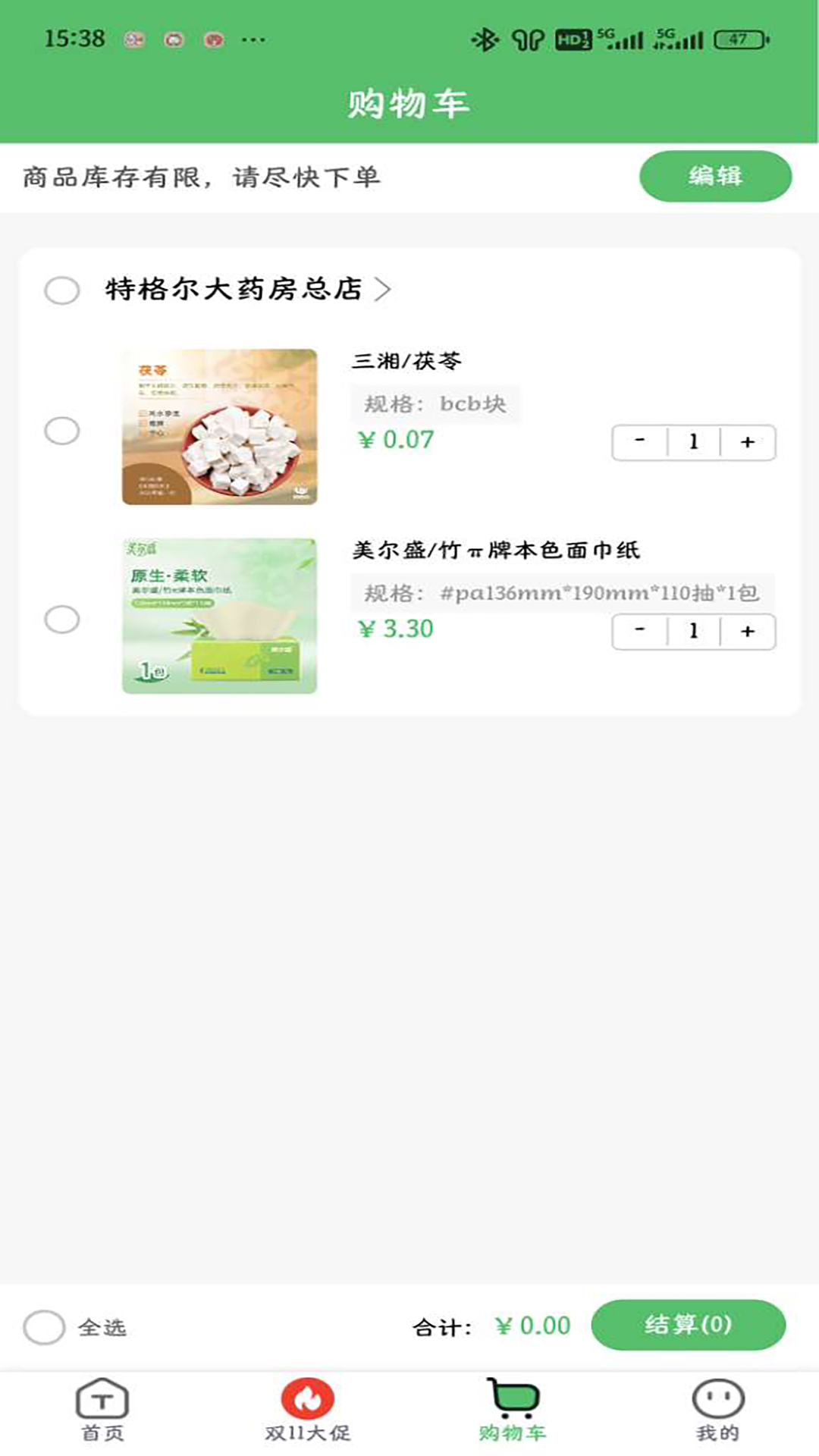Select the 三湘/茯苓 product checkbox

click(61, 432)
